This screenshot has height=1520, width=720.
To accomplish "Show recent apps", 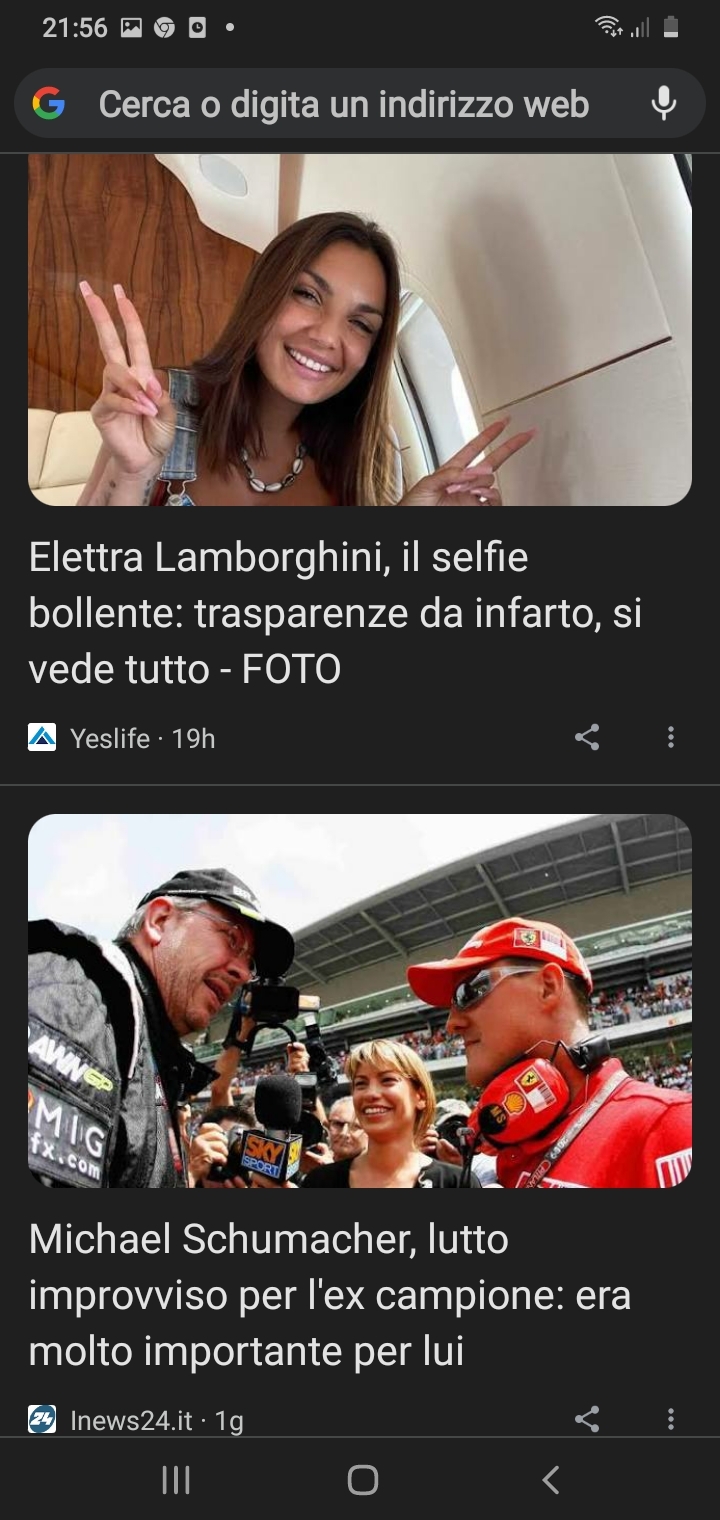I will 176,1480.
